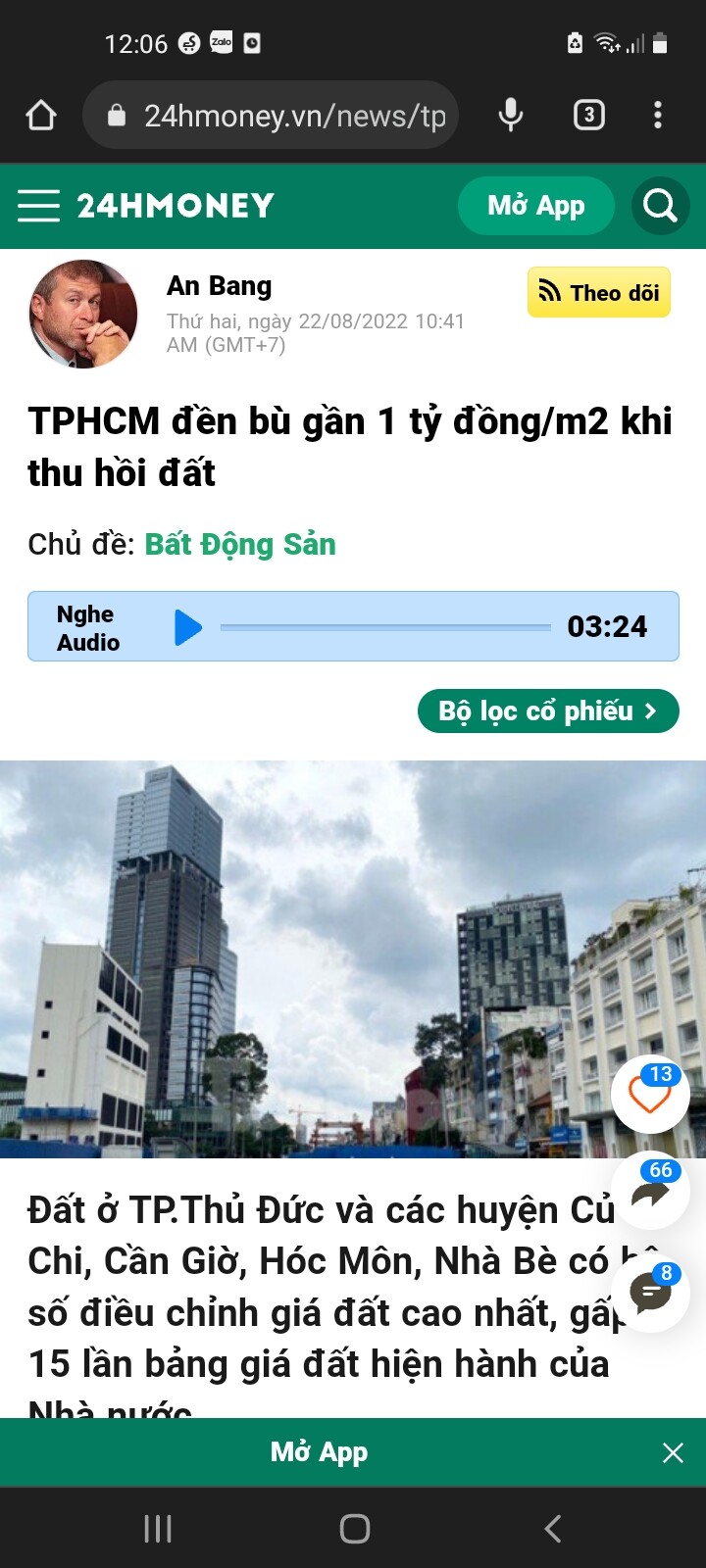Like the article with the heart icon
Screen dimensions: 706x1568
(x=649, y=1094)
